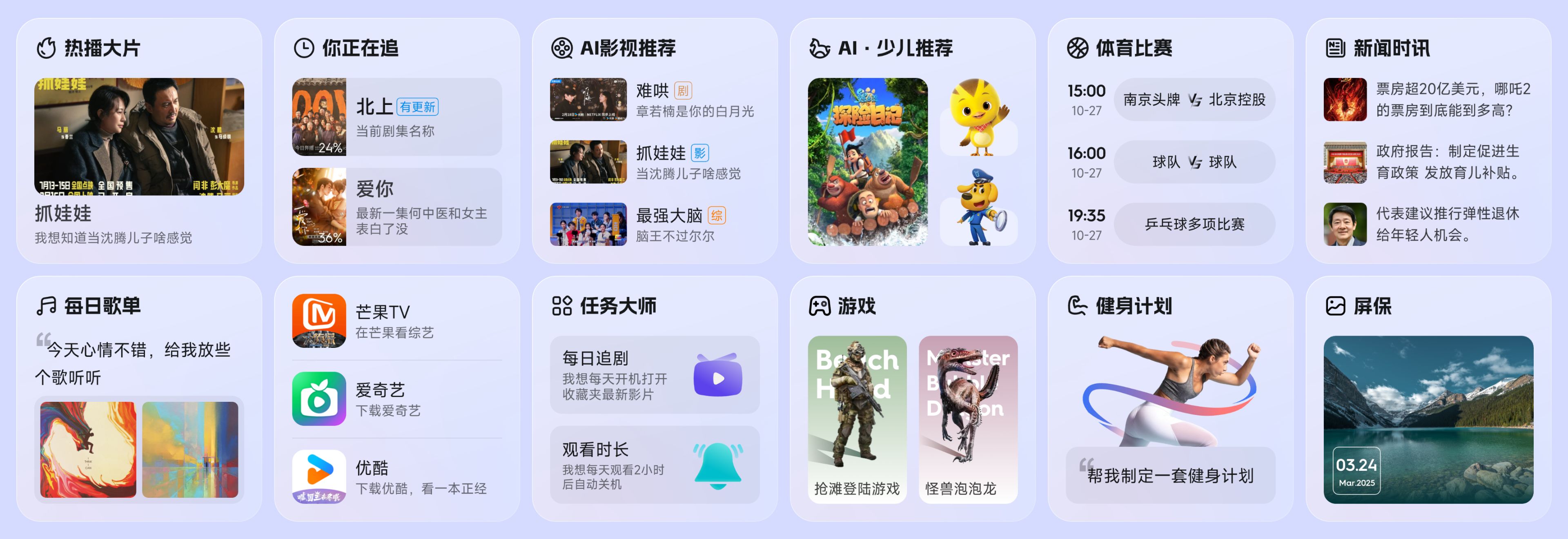Ask for a 健身计划 fitness plan

[x=1170, y=476]
